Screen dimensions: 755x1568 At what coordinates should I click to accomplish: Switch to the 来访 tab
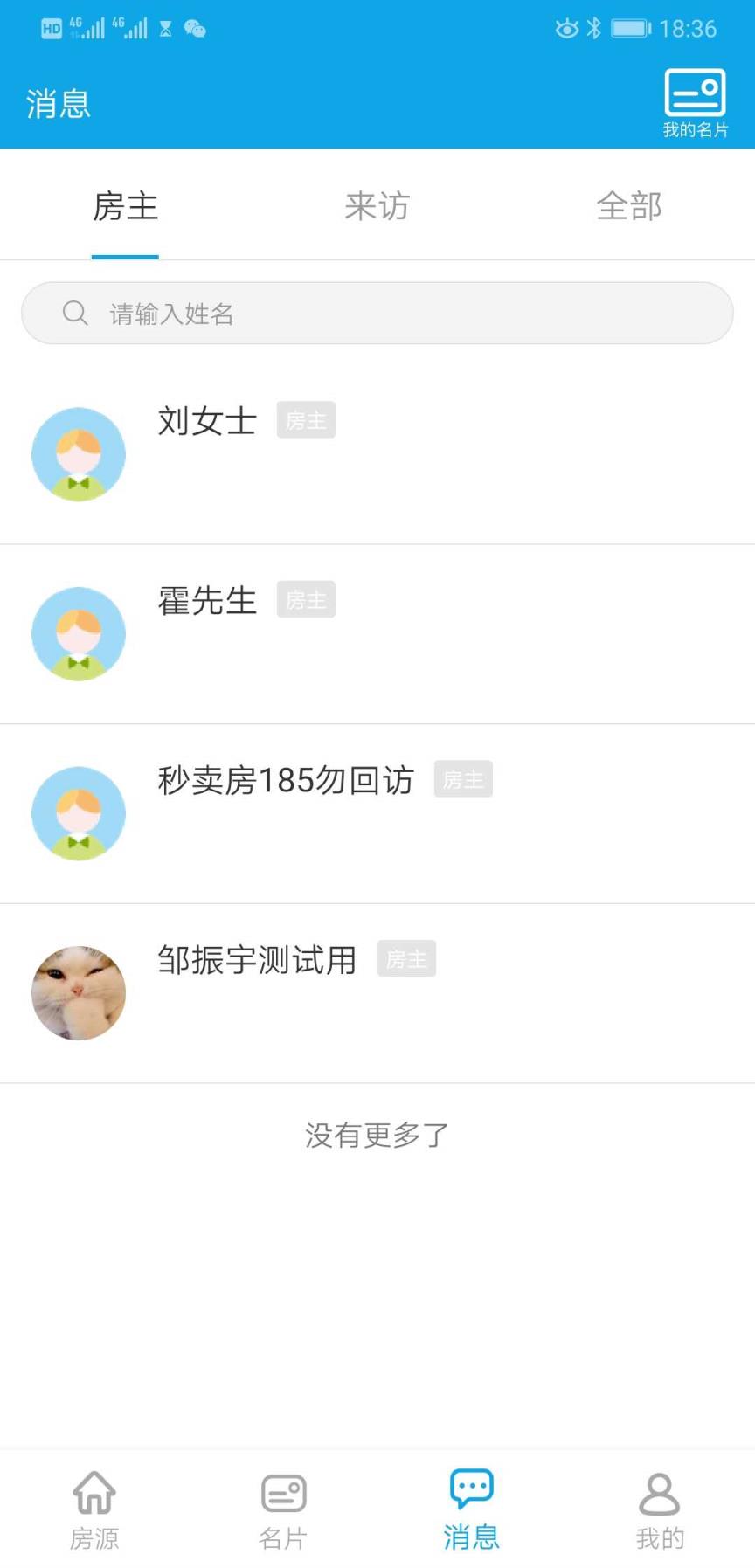[x=376, y=205]
